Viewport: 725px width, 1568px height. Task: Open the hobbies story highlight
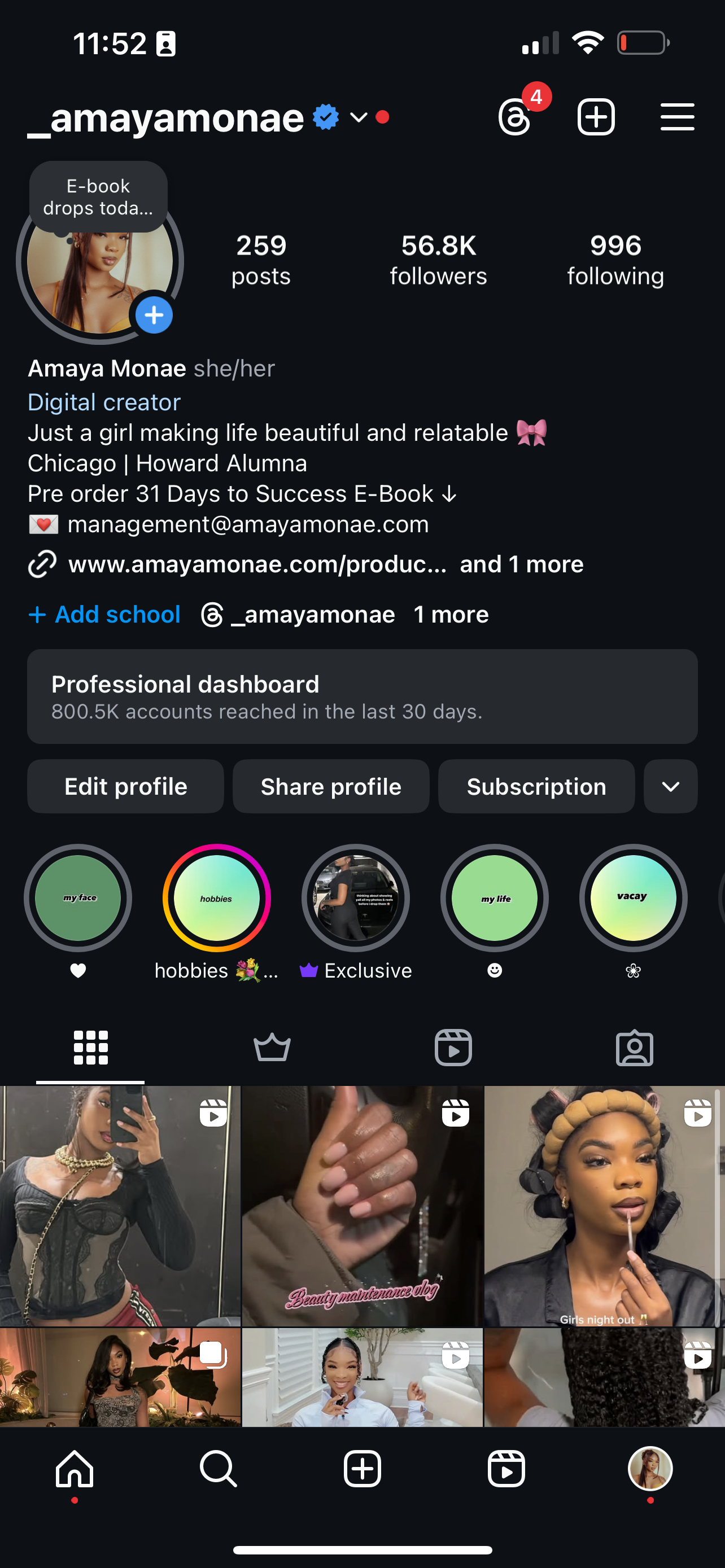click(x=216, y=898)
